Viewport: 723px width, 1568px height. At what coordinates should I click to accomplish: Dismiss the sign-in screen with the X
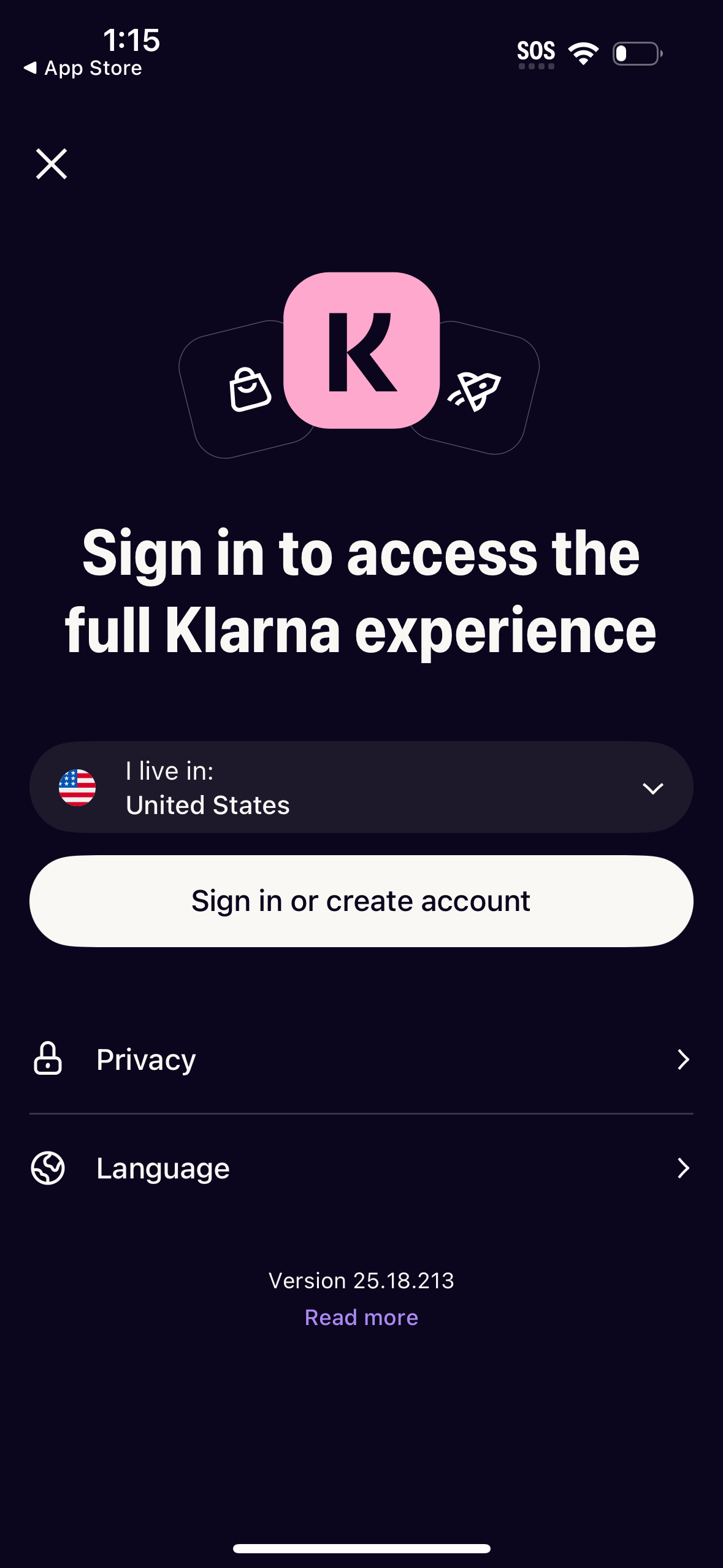pyautogui.click(x=51, y=163)
